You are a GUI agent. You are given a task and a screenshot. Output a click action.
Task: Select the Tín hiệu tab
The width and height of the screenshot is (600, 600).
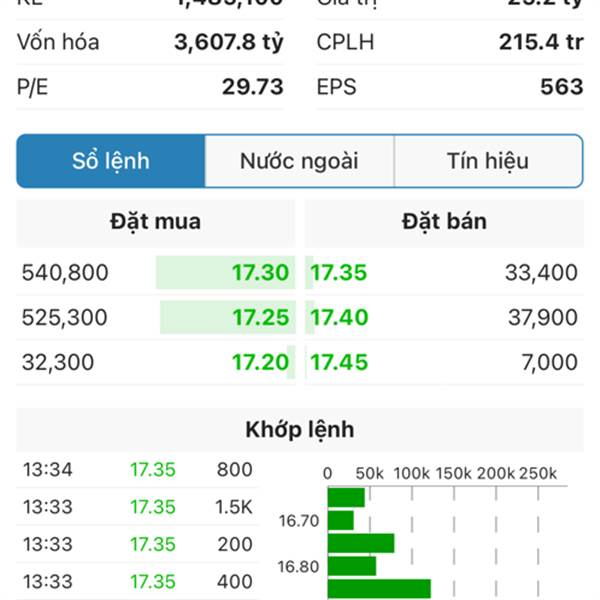(488, 161)
